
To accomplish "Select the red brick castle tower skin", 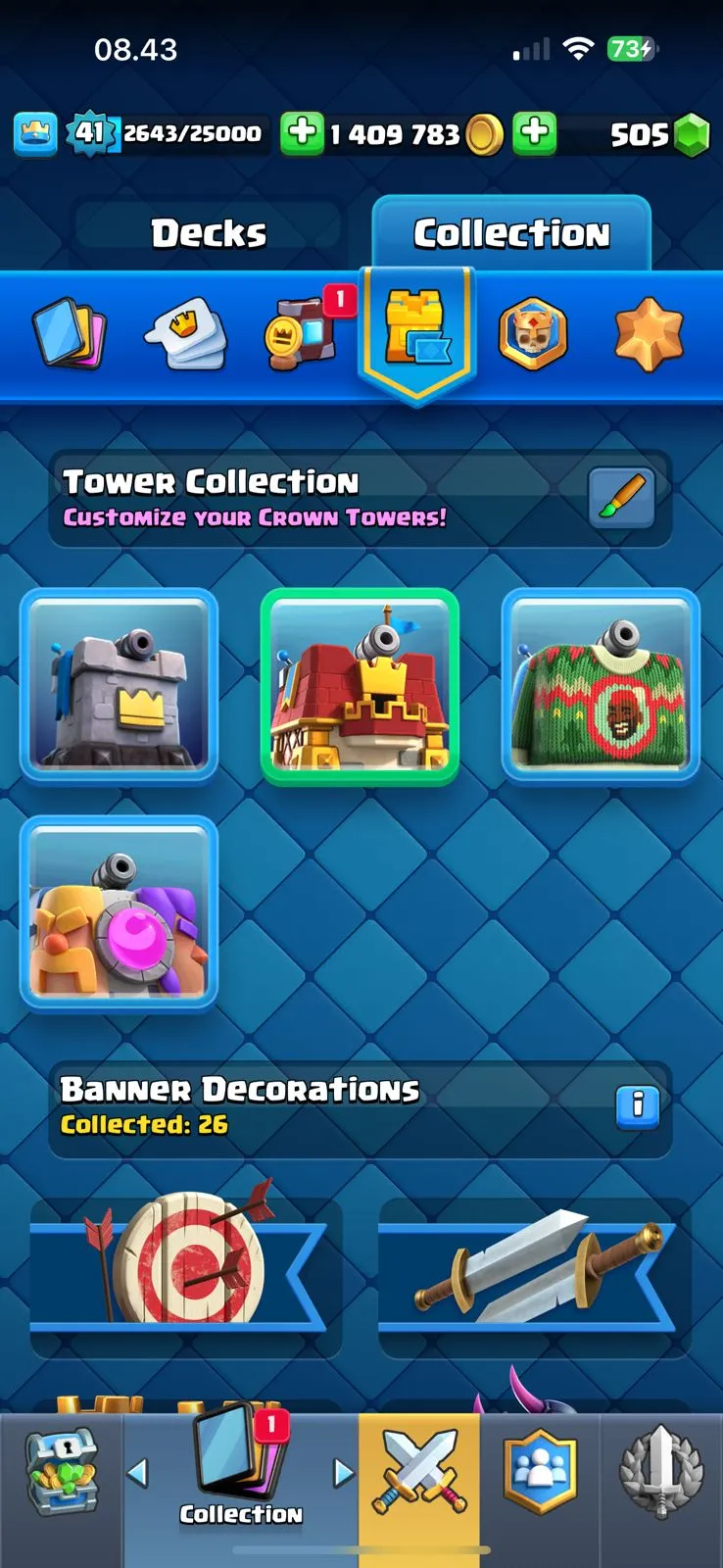I will pos(360,686).
